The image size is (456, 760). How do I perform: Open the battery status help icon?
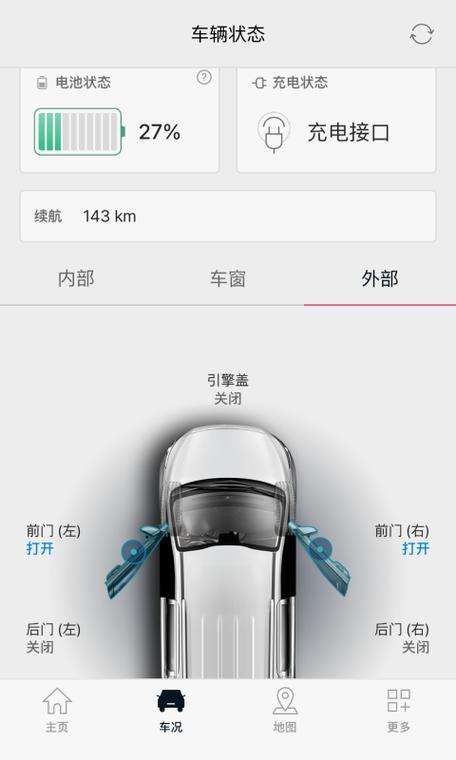pos(204,77)
